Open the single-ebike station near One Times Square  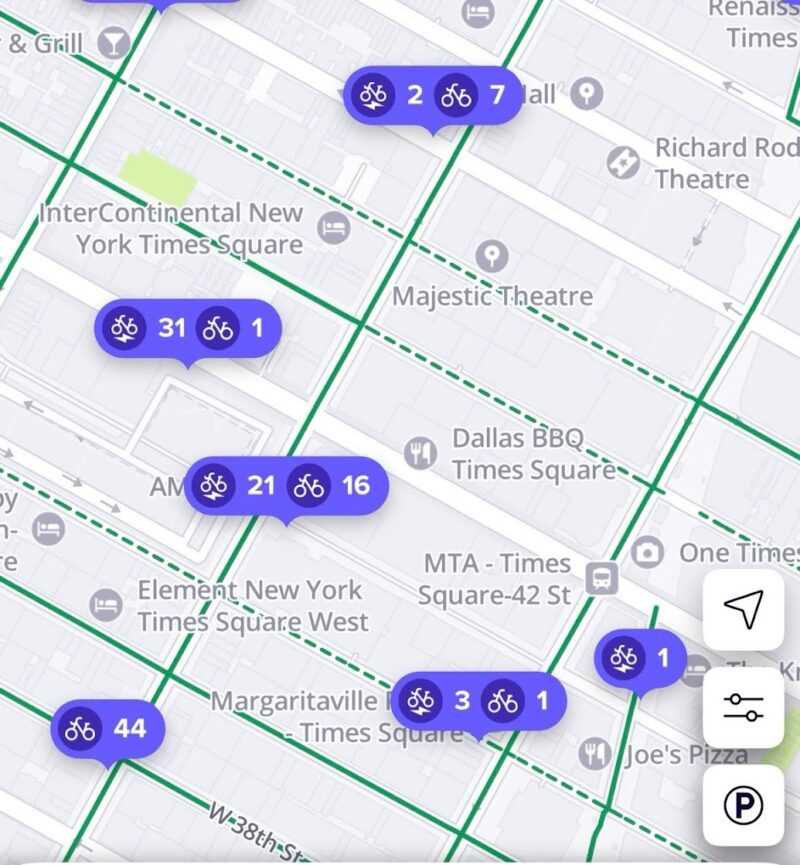point(641,658)
